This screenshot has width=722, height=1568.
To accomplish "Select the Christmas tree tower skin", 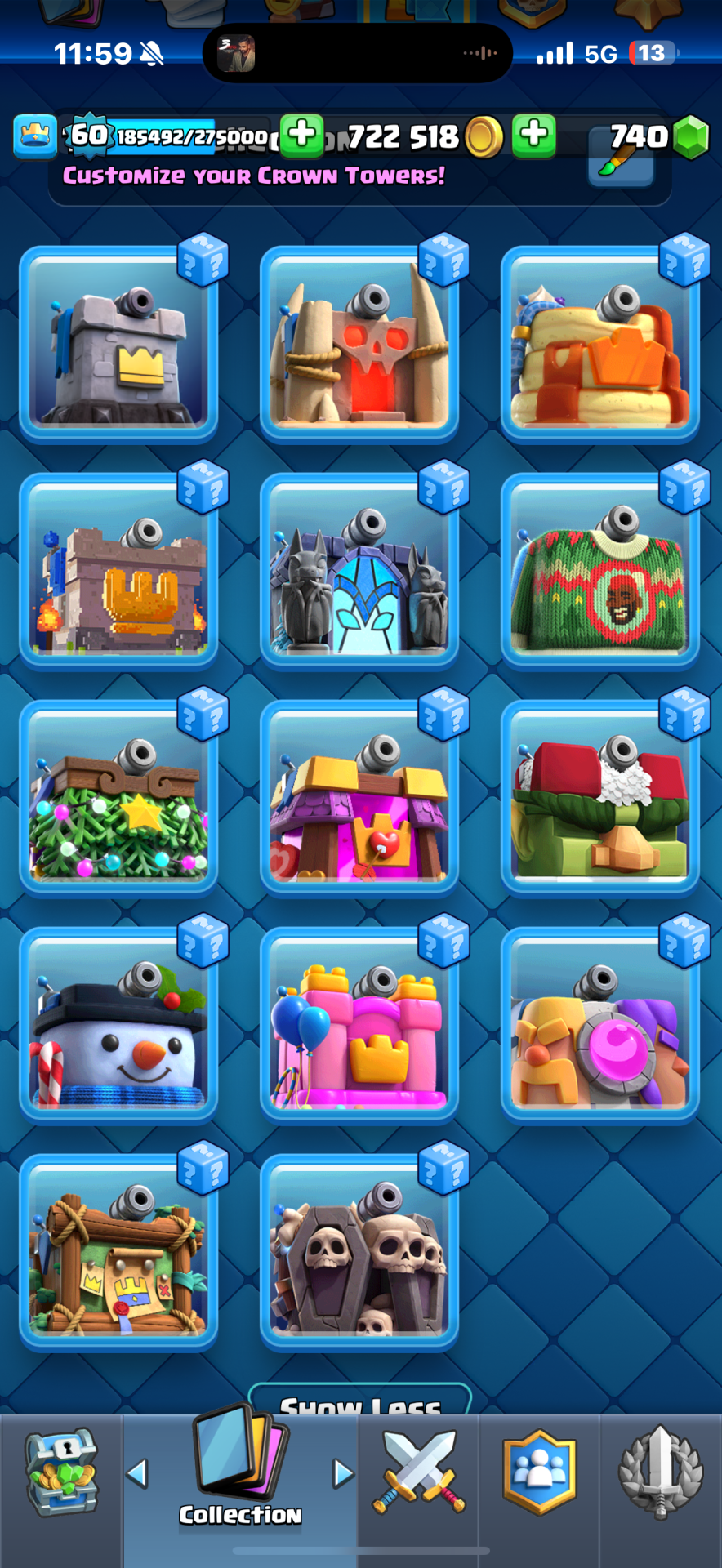I will coord(118,799).
